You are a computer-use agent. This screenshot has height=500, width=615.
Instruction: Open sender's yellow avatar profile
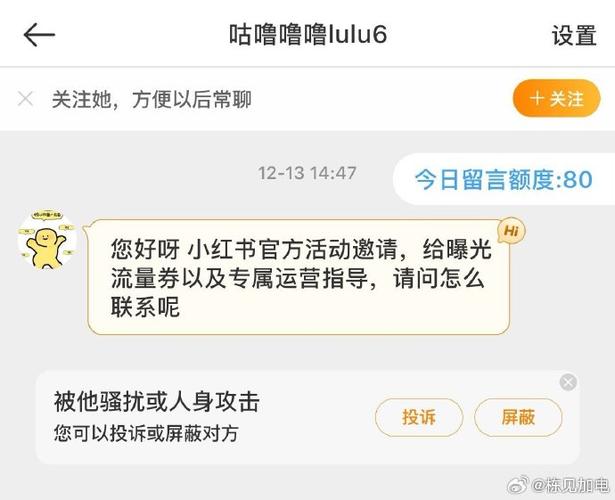(x=46, y=241)
